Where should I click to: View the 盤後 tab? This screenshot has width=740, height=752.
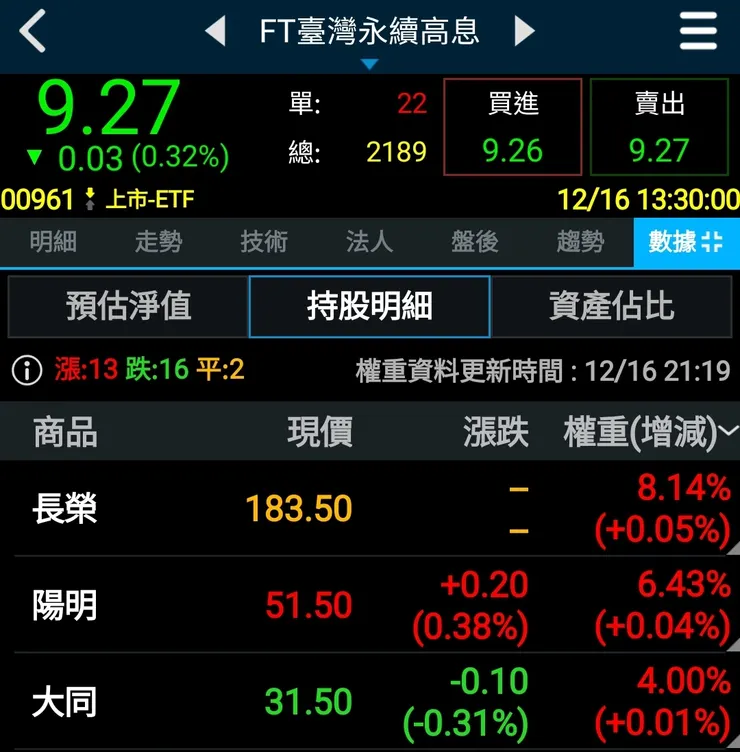[474, 243]
